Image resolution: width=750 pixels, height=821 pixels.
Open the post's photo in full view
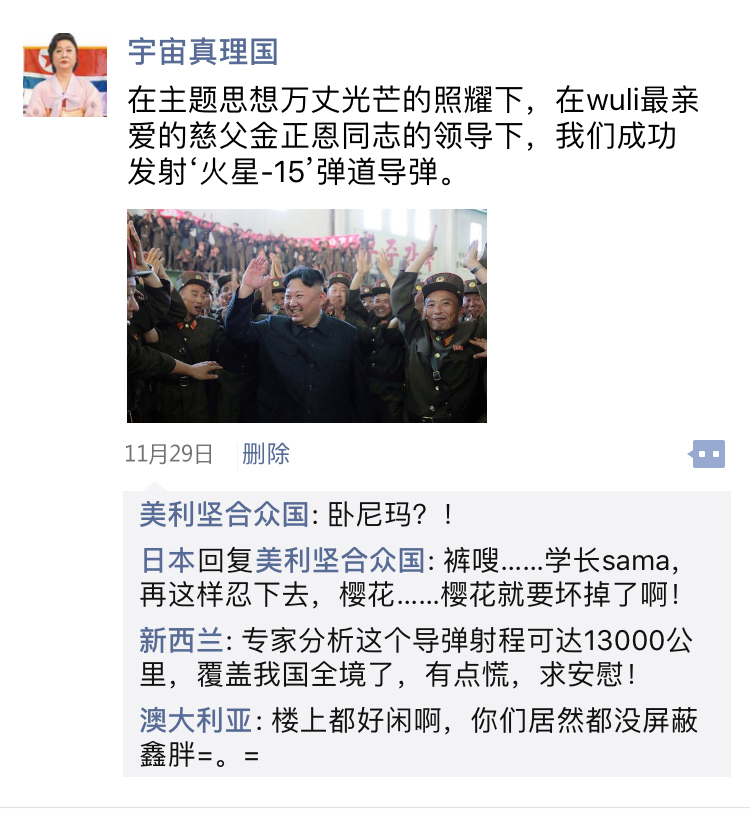[306, 315]
